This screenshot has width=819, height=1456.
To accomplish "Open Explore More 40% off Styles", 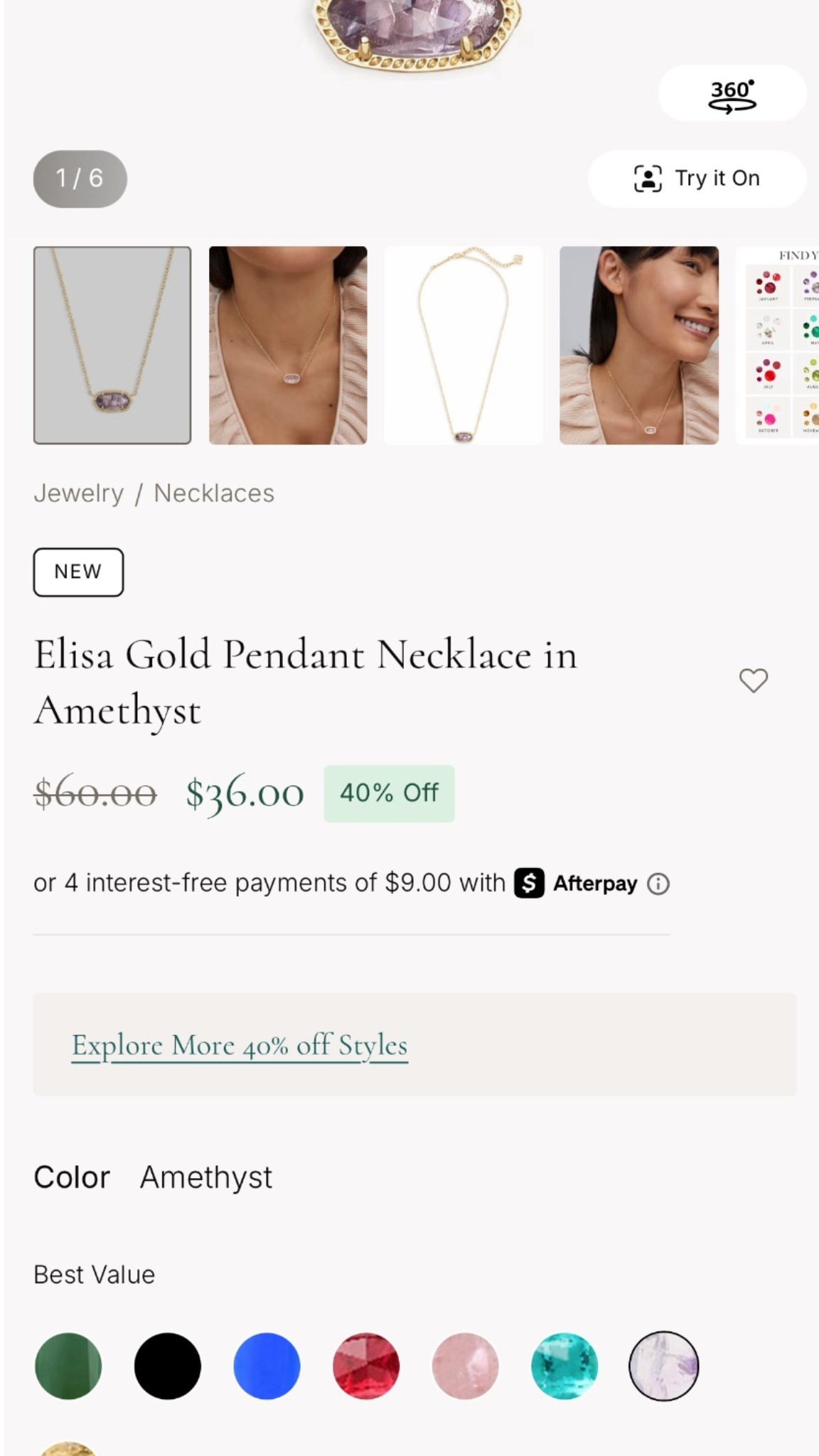I will (239, 1045).
